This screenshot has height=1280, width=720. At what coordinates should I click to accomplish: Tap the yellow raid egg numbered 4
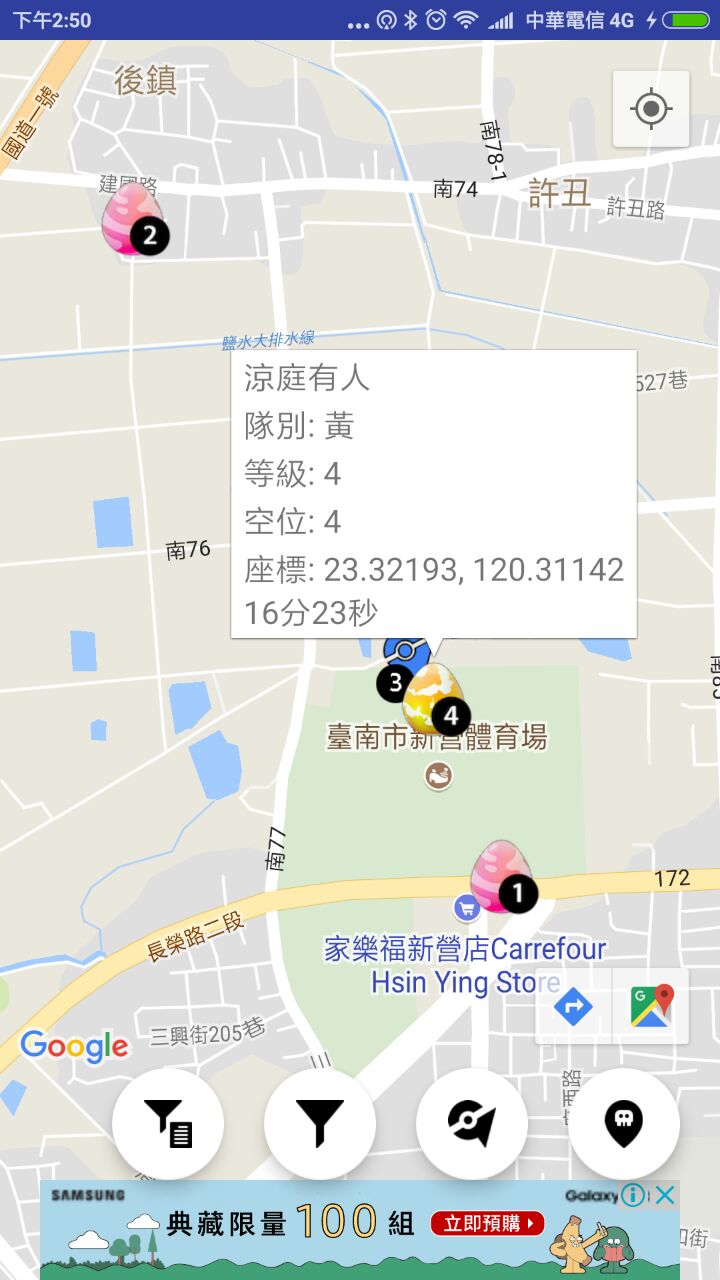[433, 698]
